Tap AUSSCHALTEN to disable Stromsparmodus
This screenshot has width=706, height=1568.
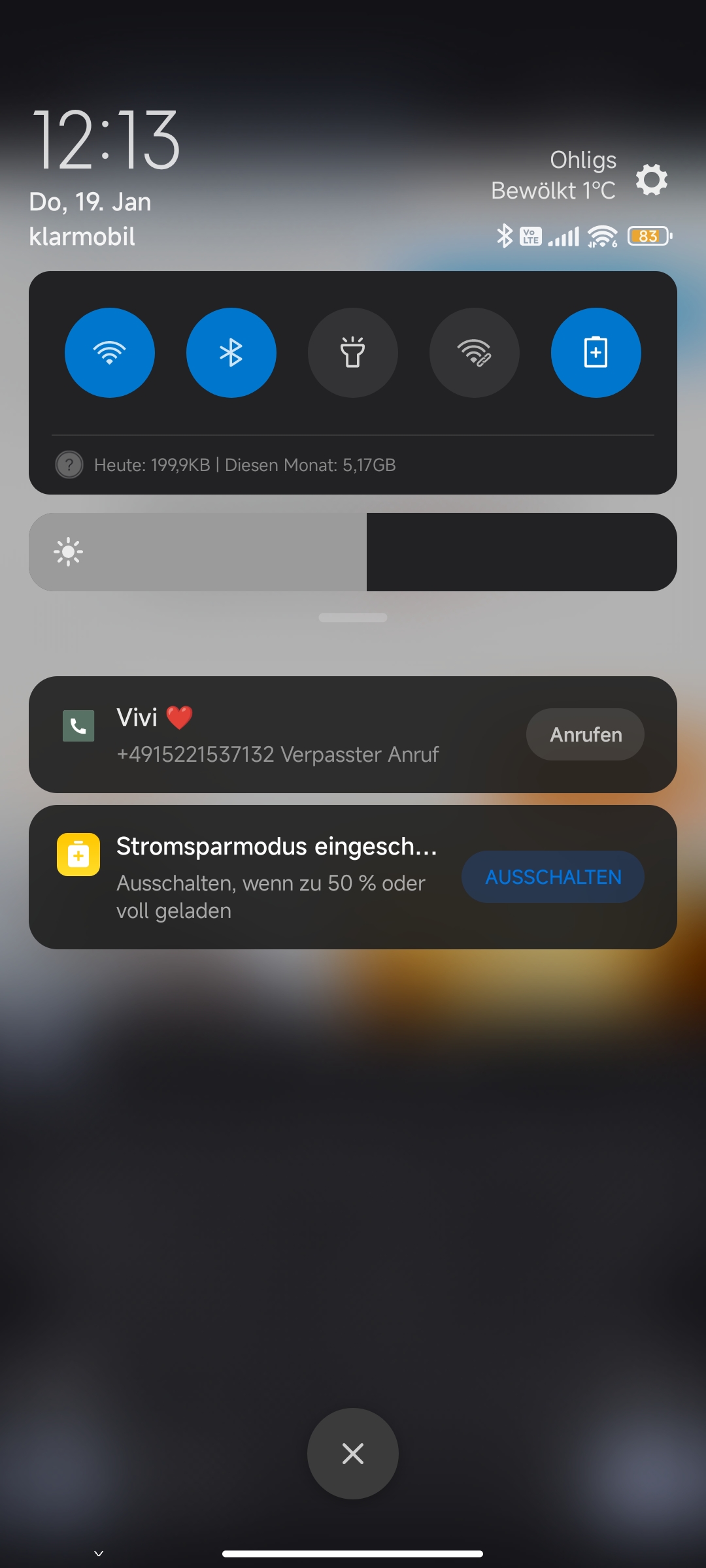[553, 877]
